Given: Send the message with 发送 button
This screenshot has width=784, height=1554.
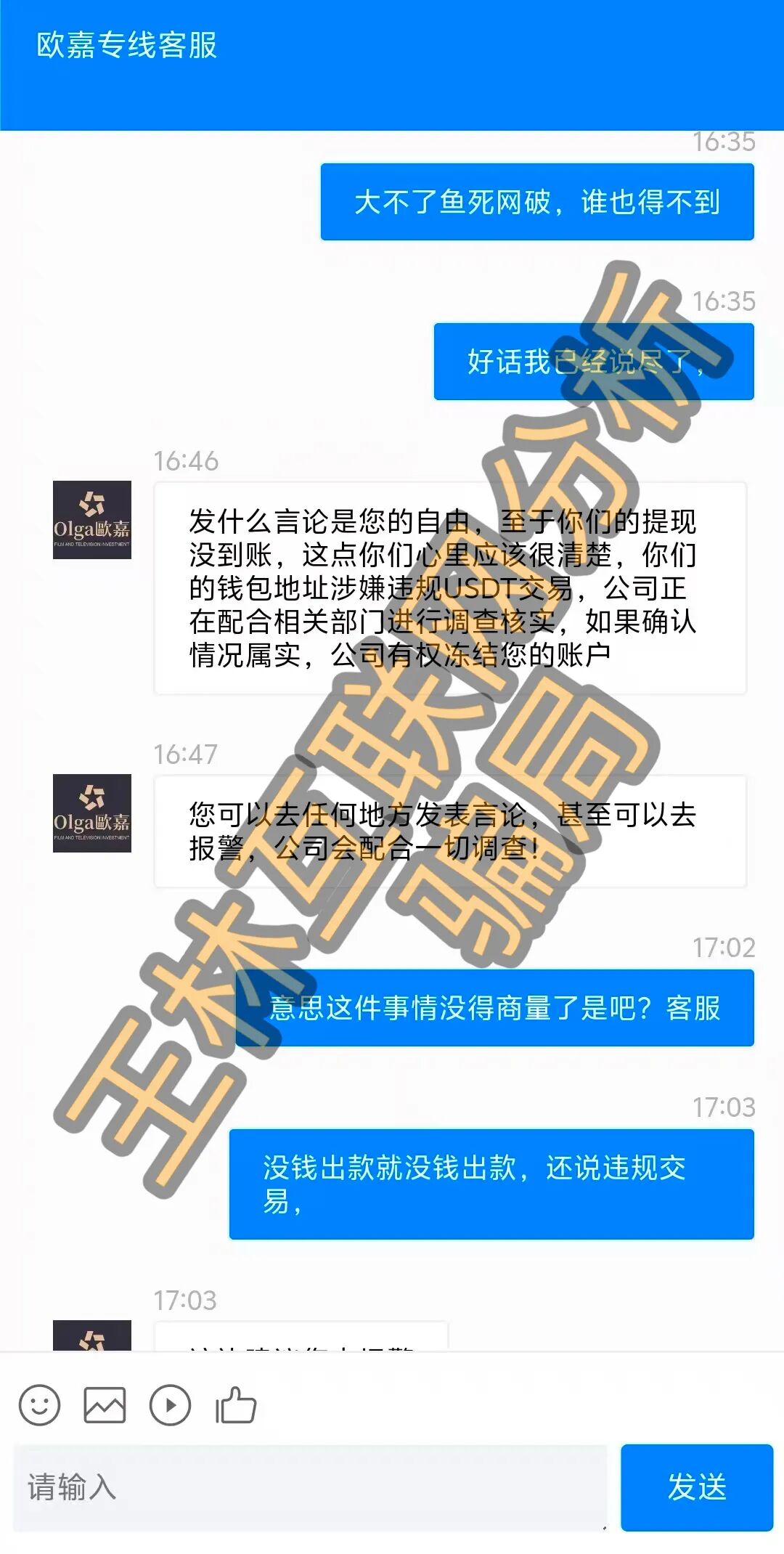Looking at the screenshot, I should point(696,1487).
